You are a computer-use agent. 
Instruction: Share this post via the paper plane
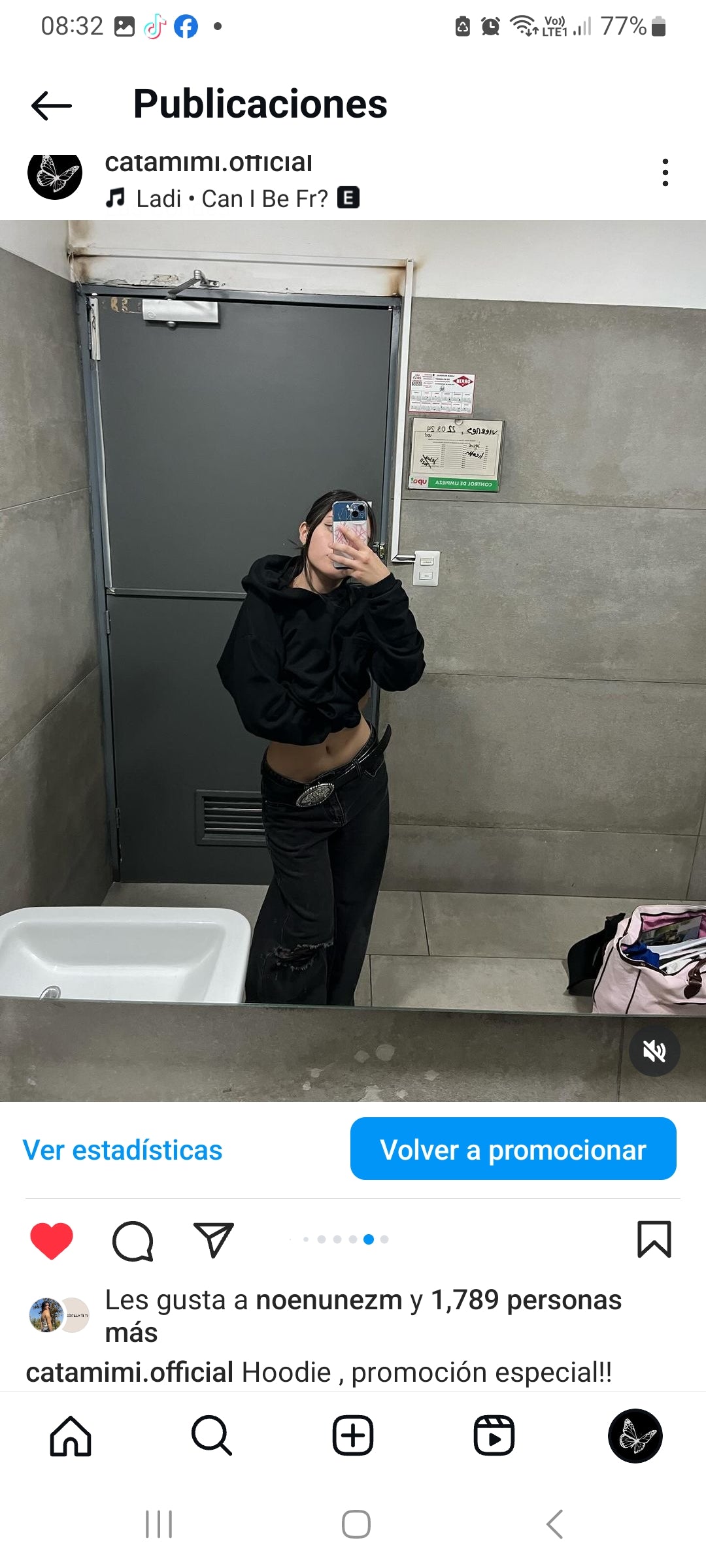213,1239
